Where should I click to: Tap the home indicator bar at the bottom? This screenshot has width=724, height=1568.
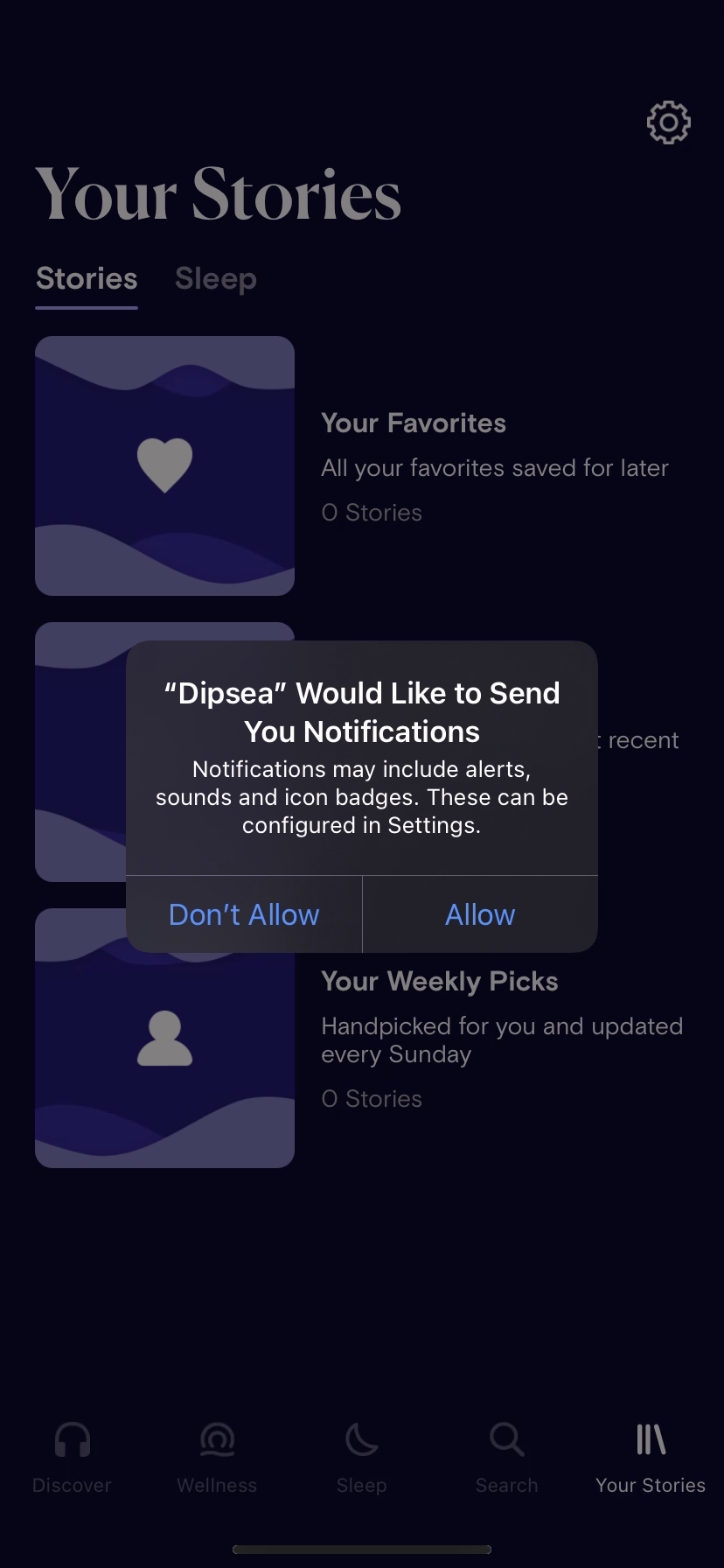[x=362, y=1548]
